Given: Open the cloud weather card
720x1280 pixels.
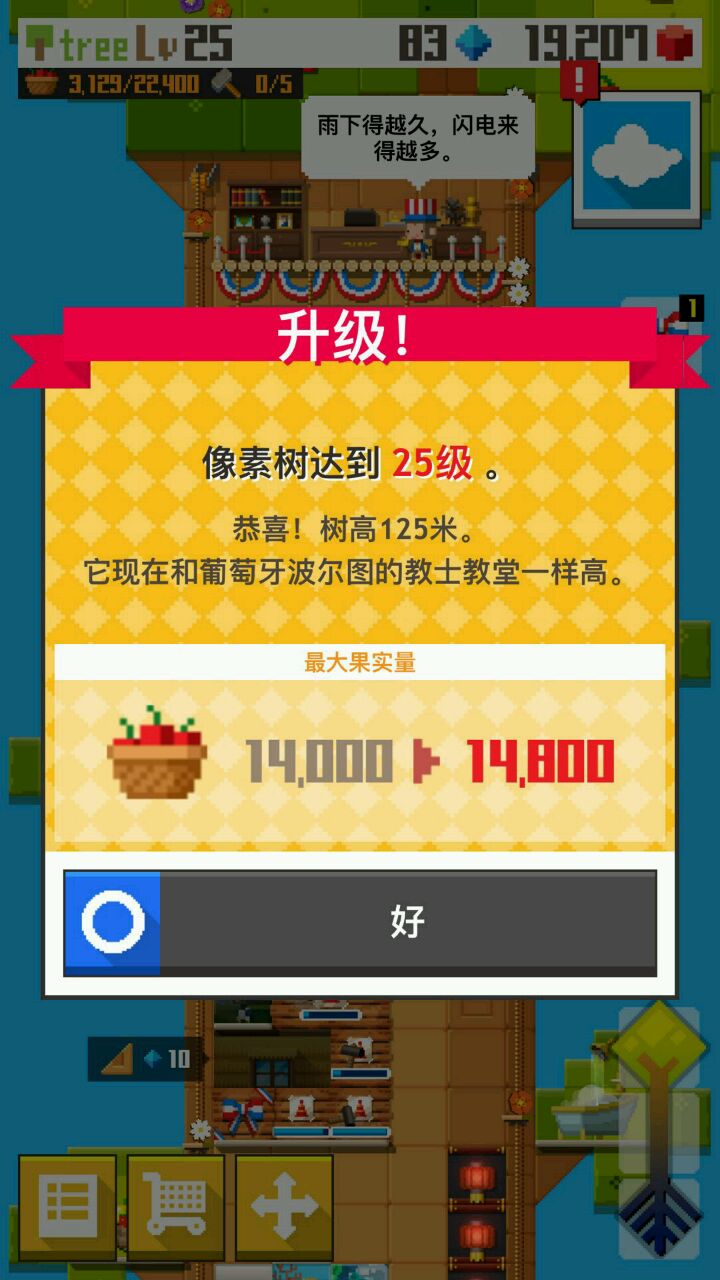Looking at the screenshot, I should (636, 158).
